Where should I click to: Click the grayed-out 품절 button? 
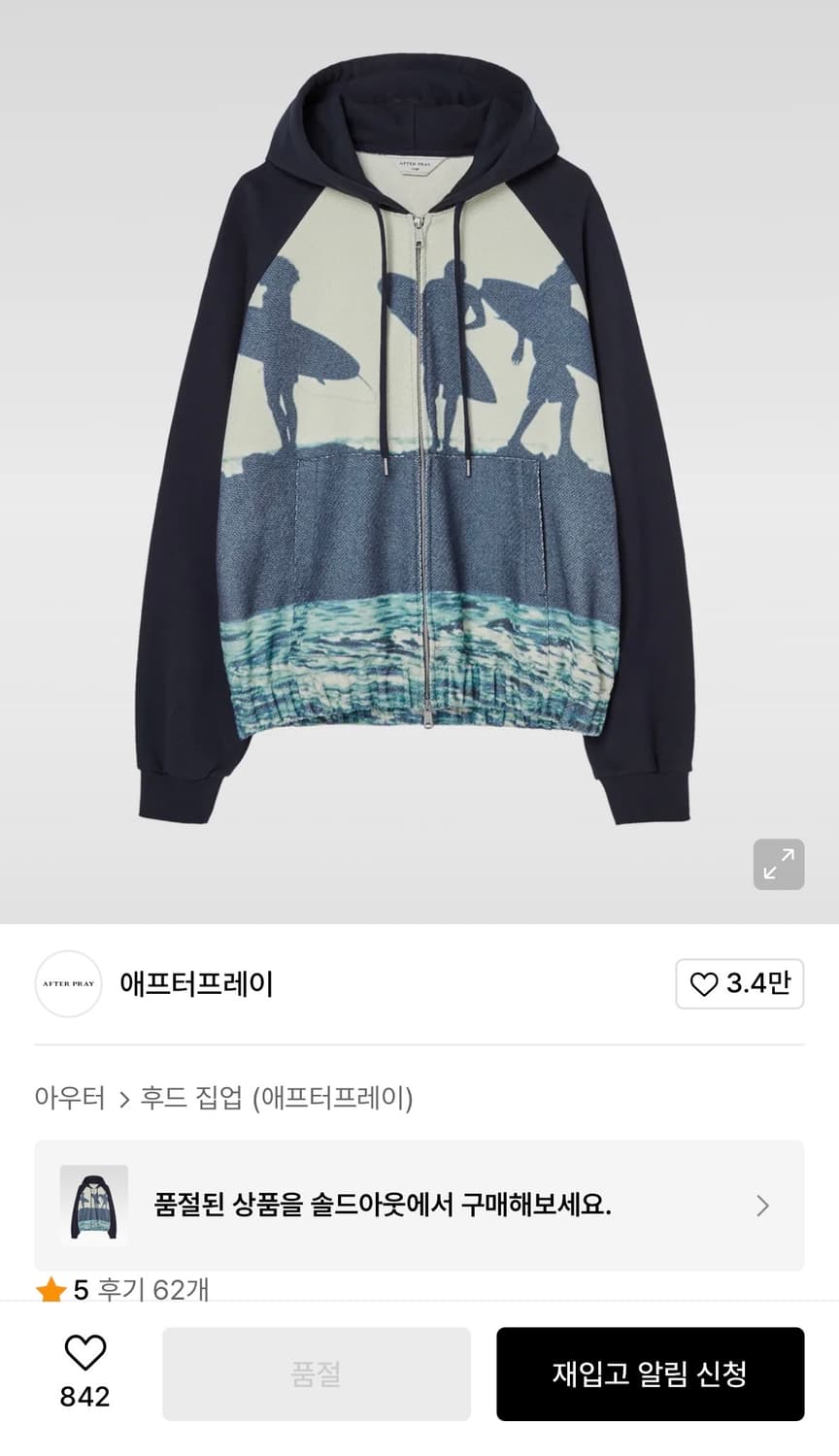317,1373
